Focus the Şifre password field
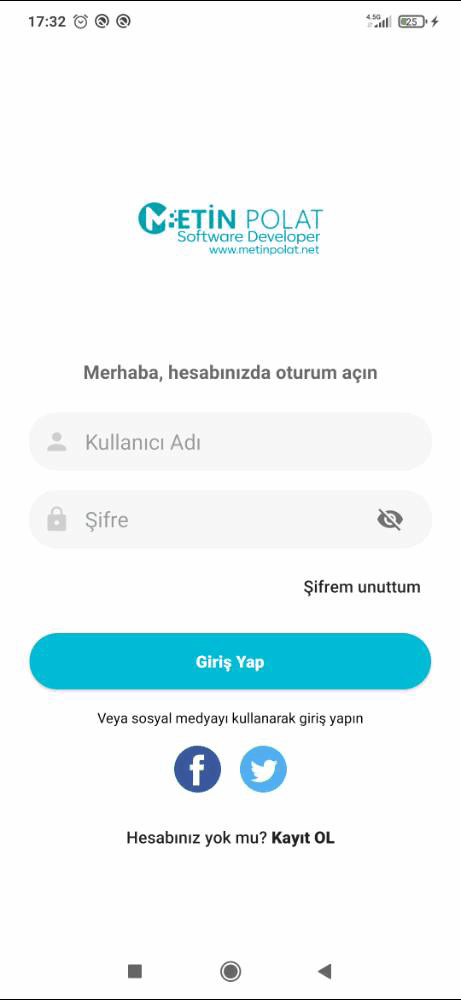The height and width of the screenshot is (1000, 461). 230,520
